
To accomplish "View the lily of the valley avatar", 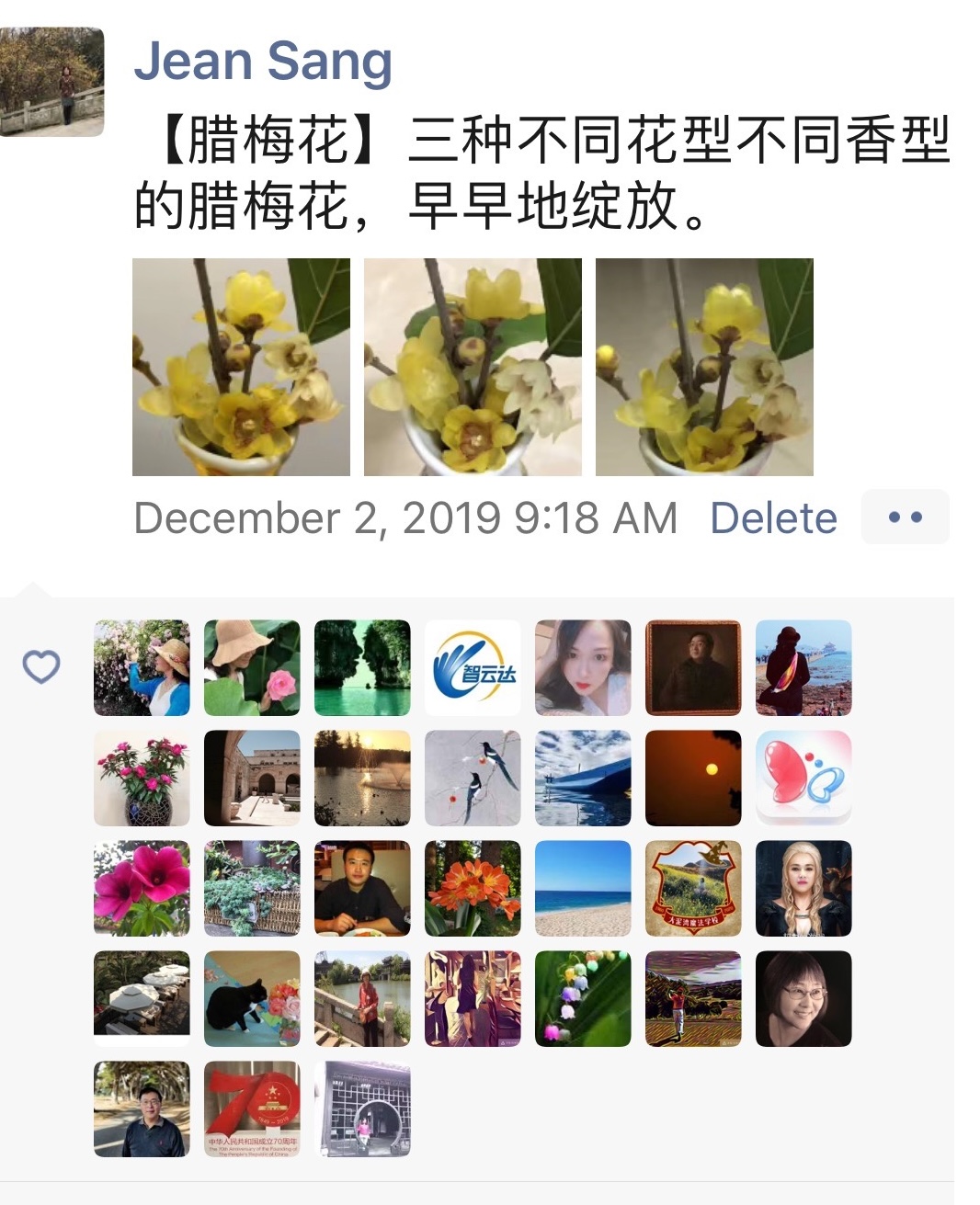I will pos(583,999).
